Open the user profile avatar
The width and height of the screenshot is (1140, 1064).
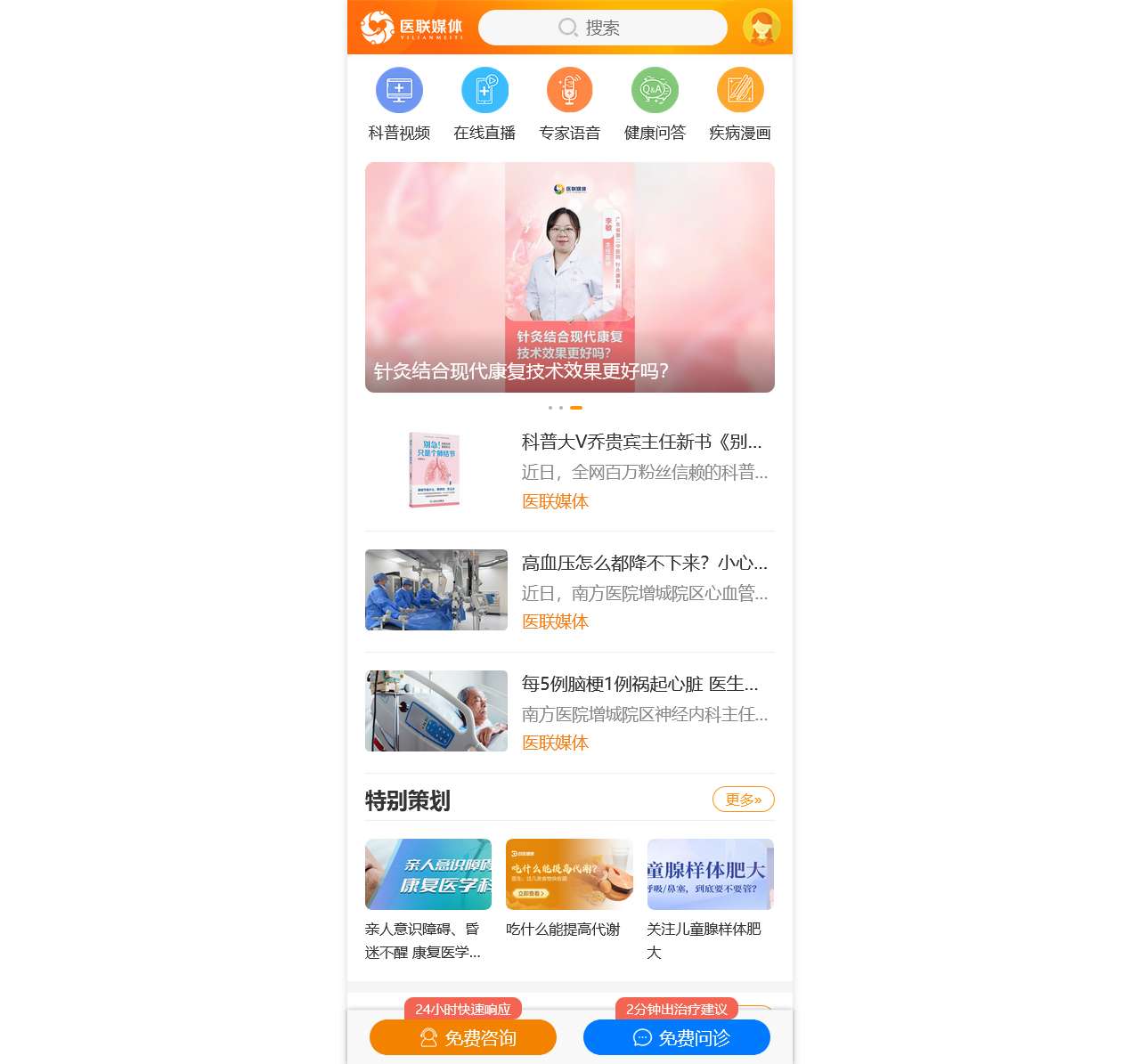pyautogui.click(x=761, y=28)
